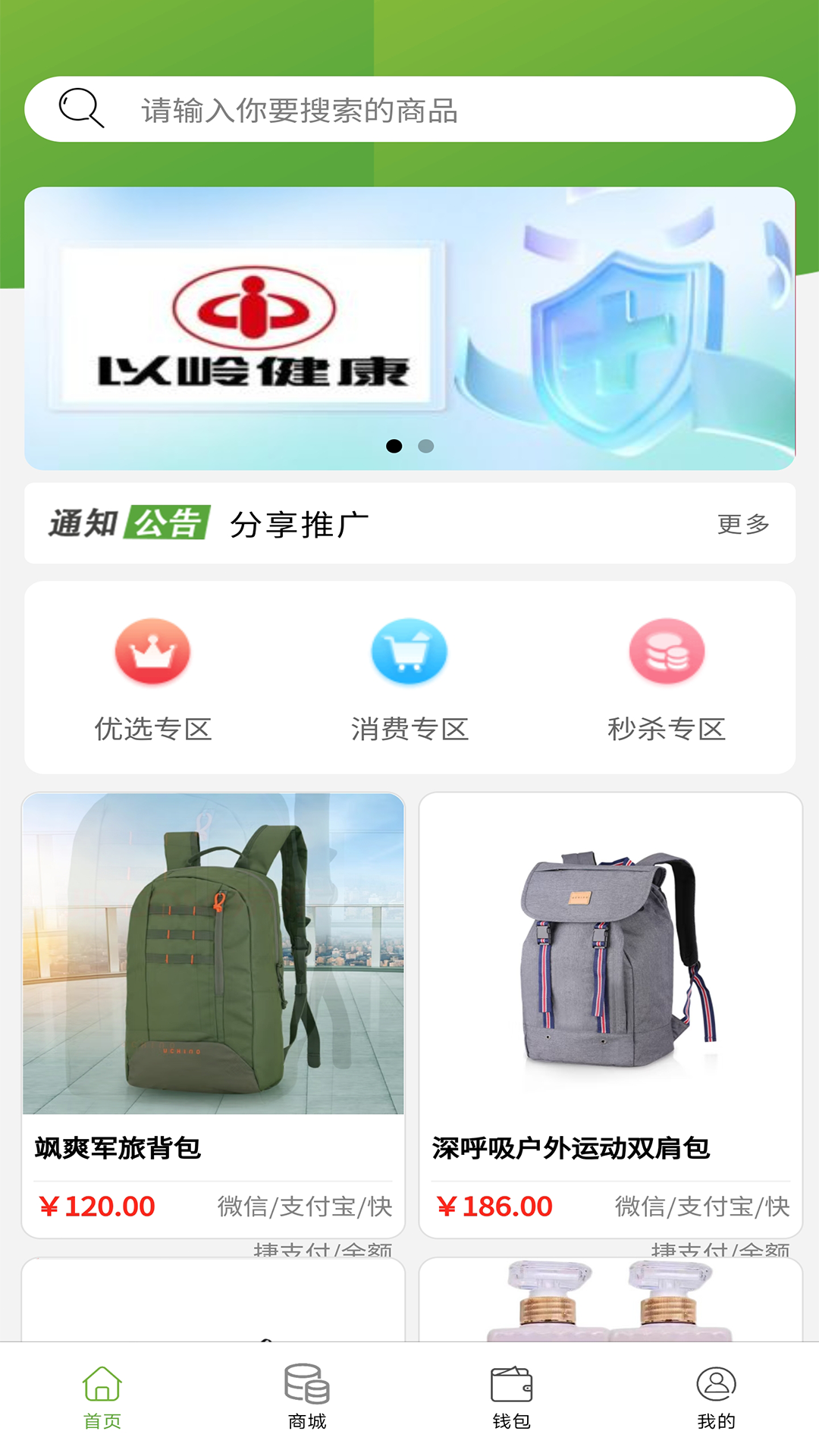This screenshot has width=819, height=1456.
Task: Click the magnifier icon in the search bar
Action: pos(81,108)
